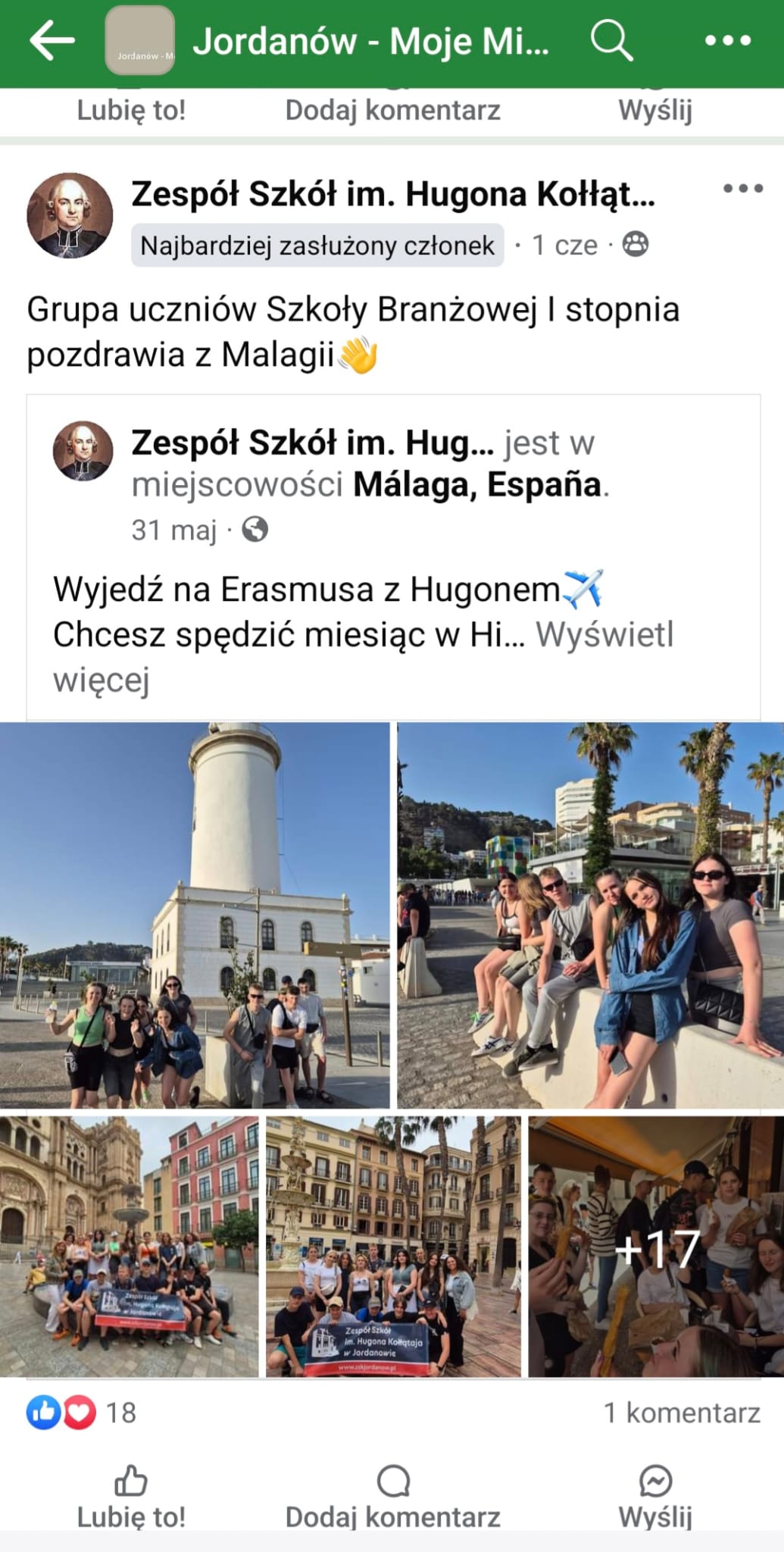784x1552 pixels.
Task: Open the lighthouse group photo
Action: (195, 915)
